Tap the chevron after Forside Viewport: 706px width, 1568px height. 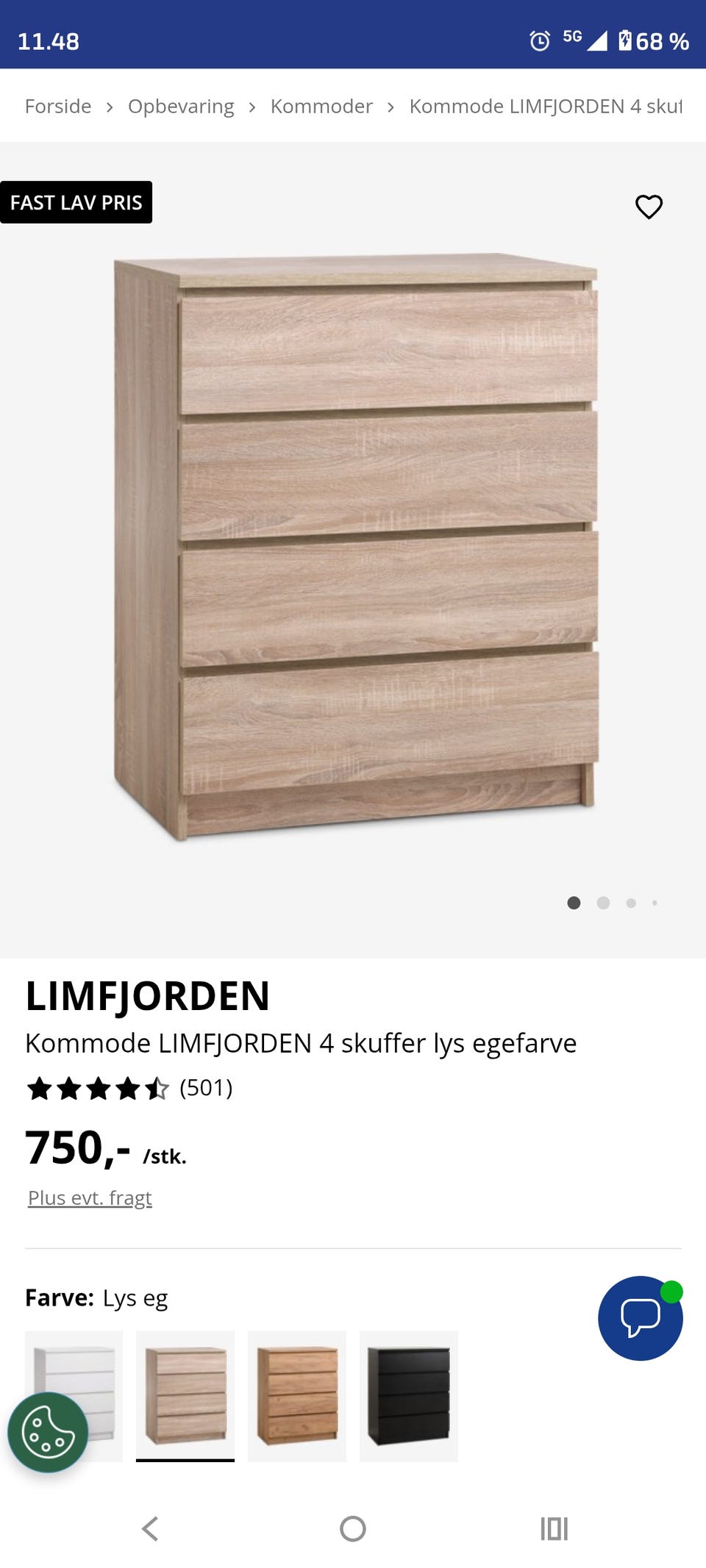110,106
